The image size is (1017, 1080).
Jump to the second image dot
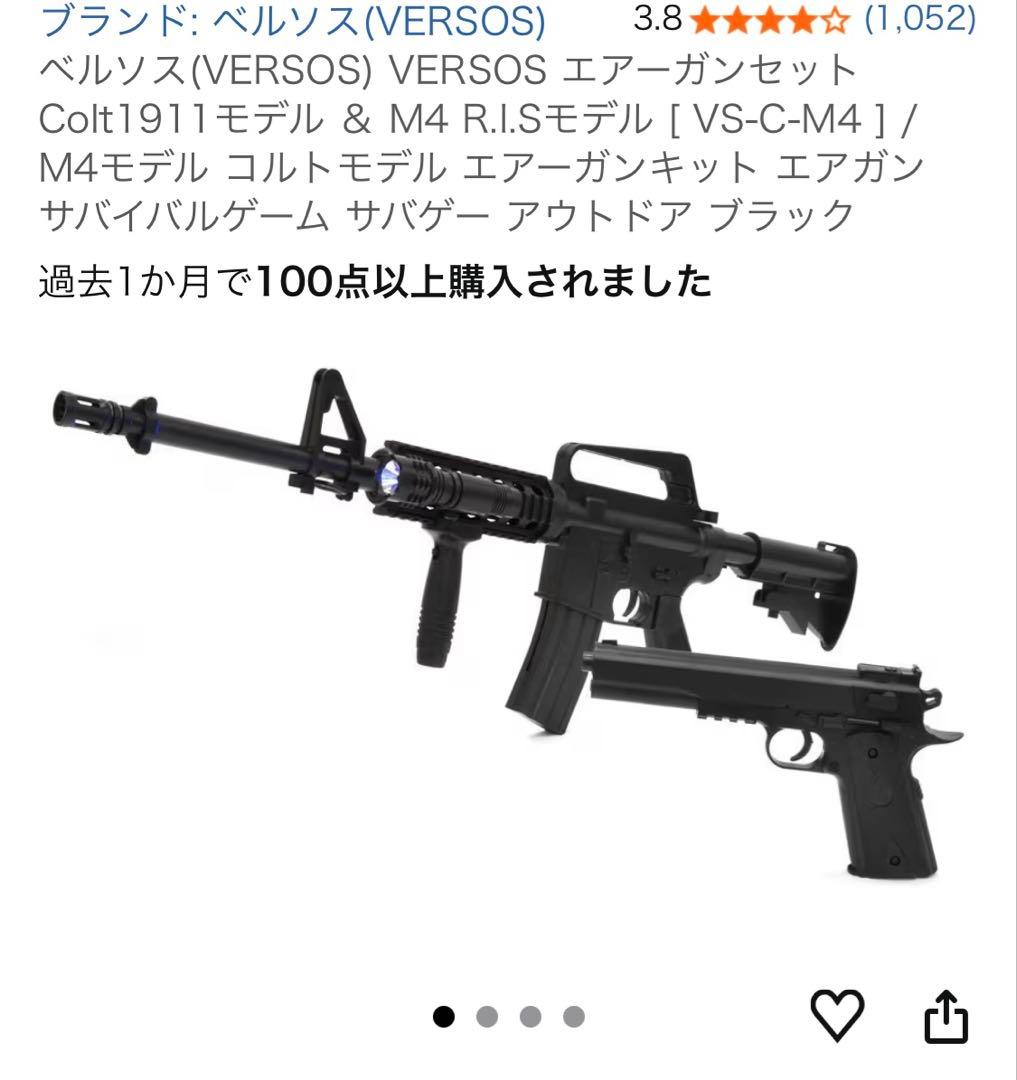point(487,1017)
